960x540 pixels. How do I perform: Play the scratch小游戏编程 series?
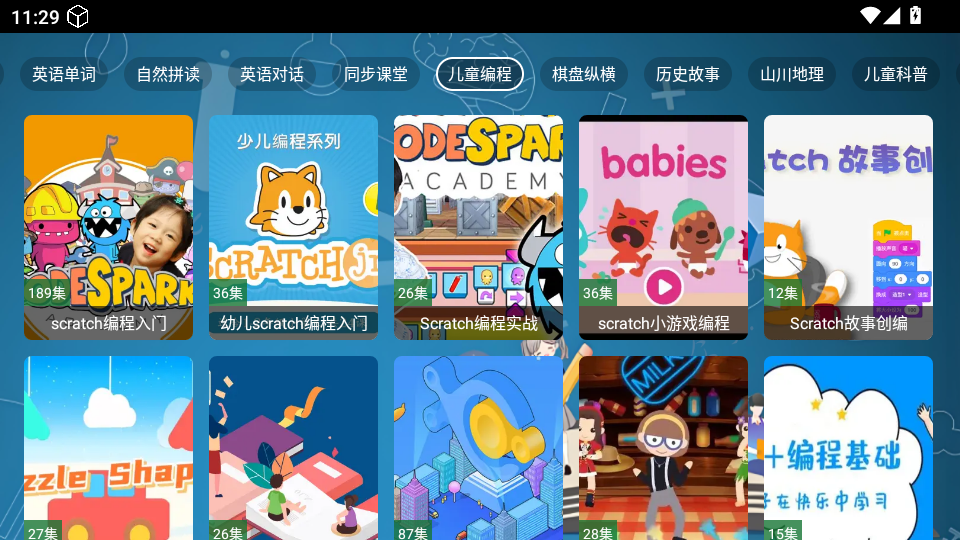pyautogui.click(x=663, y=227)
